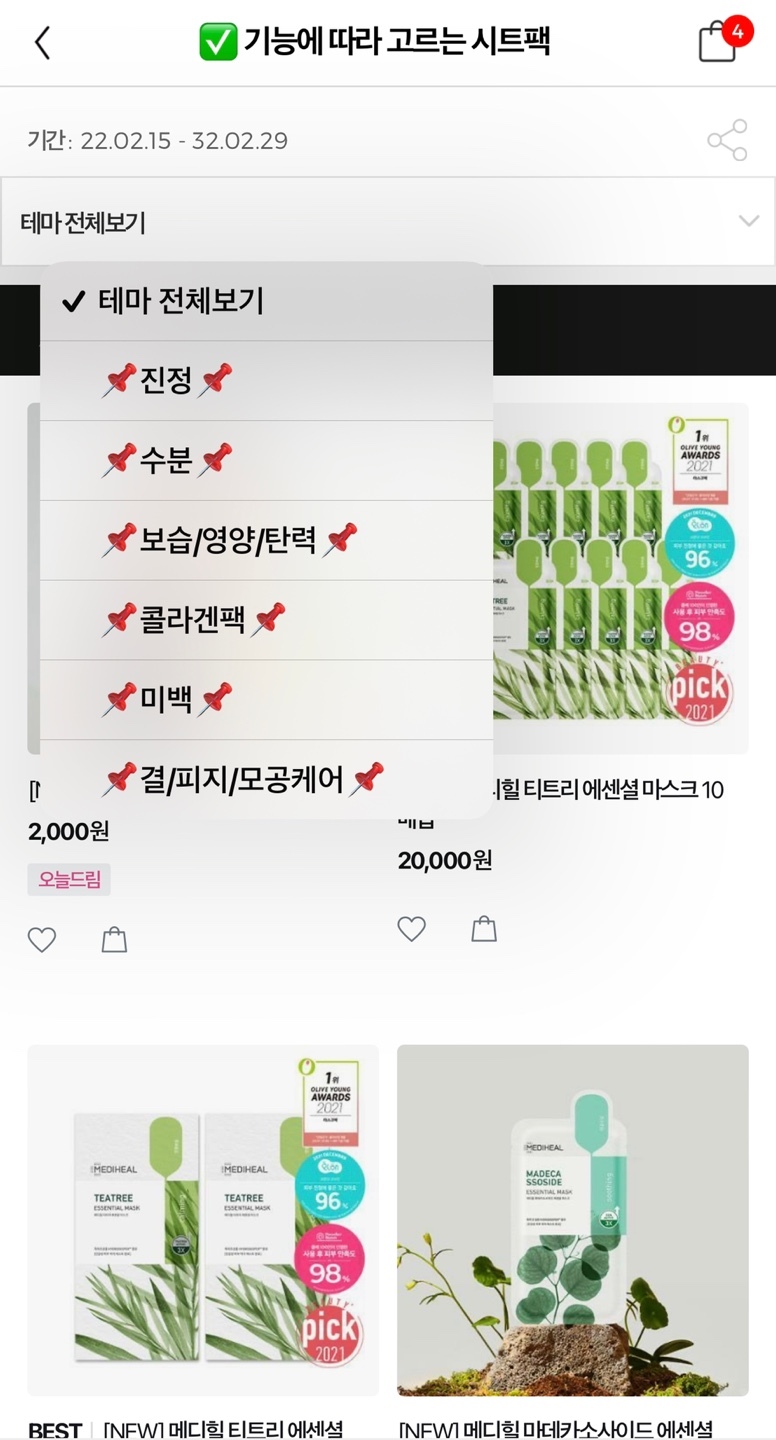Choose the 진정 theme
This screenshot has height=1440, width=776.
[x=166, y=380]
